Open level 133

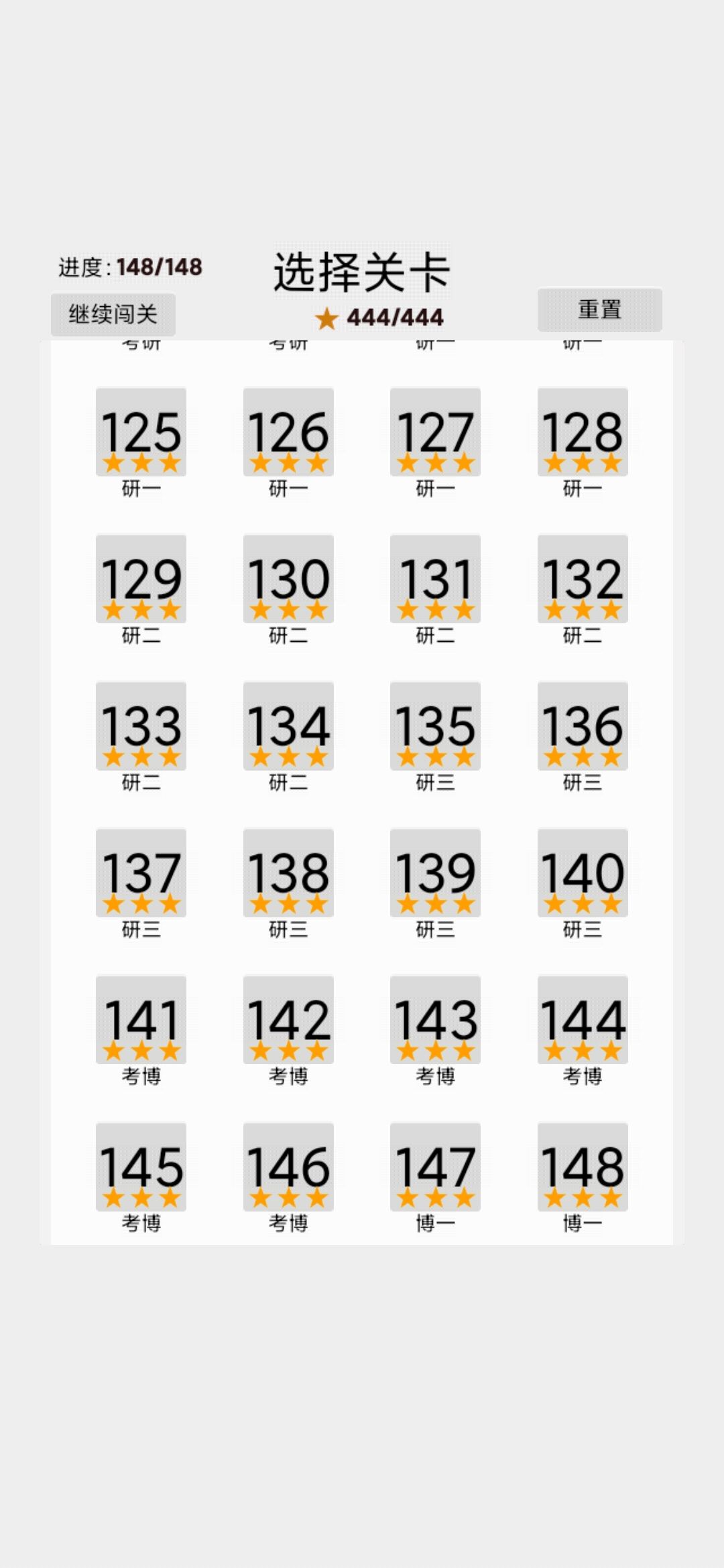141,726
